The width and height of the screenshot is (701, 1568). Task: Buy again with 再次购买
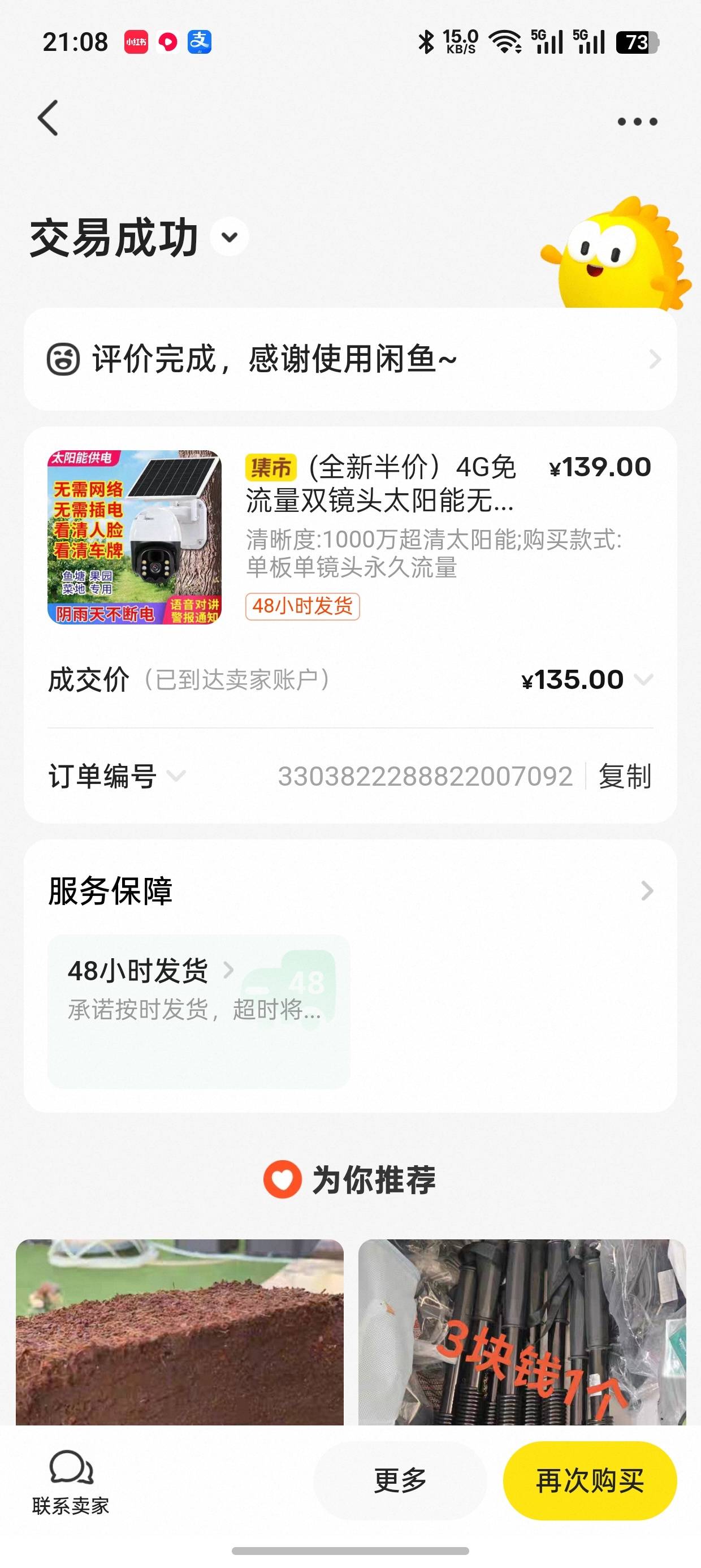tap(590, 1480)
